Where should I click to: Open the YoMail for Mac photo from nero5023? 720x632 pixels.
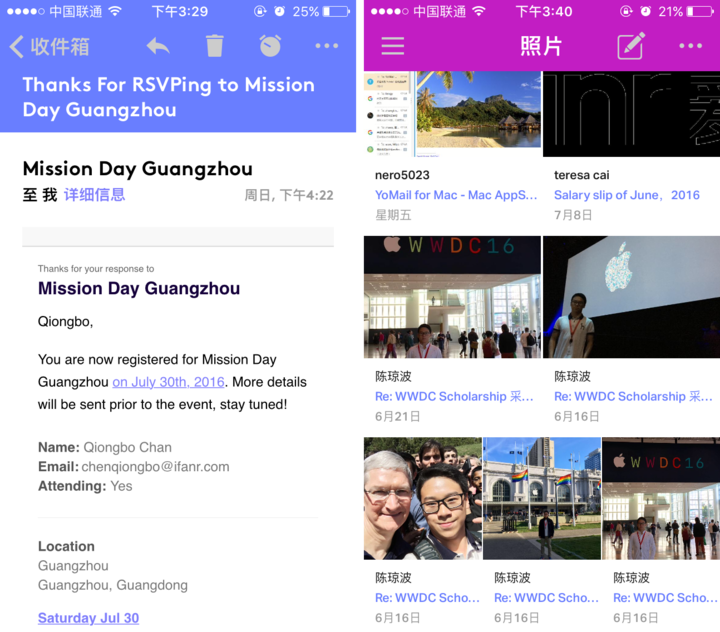click(x=451, y=114)
